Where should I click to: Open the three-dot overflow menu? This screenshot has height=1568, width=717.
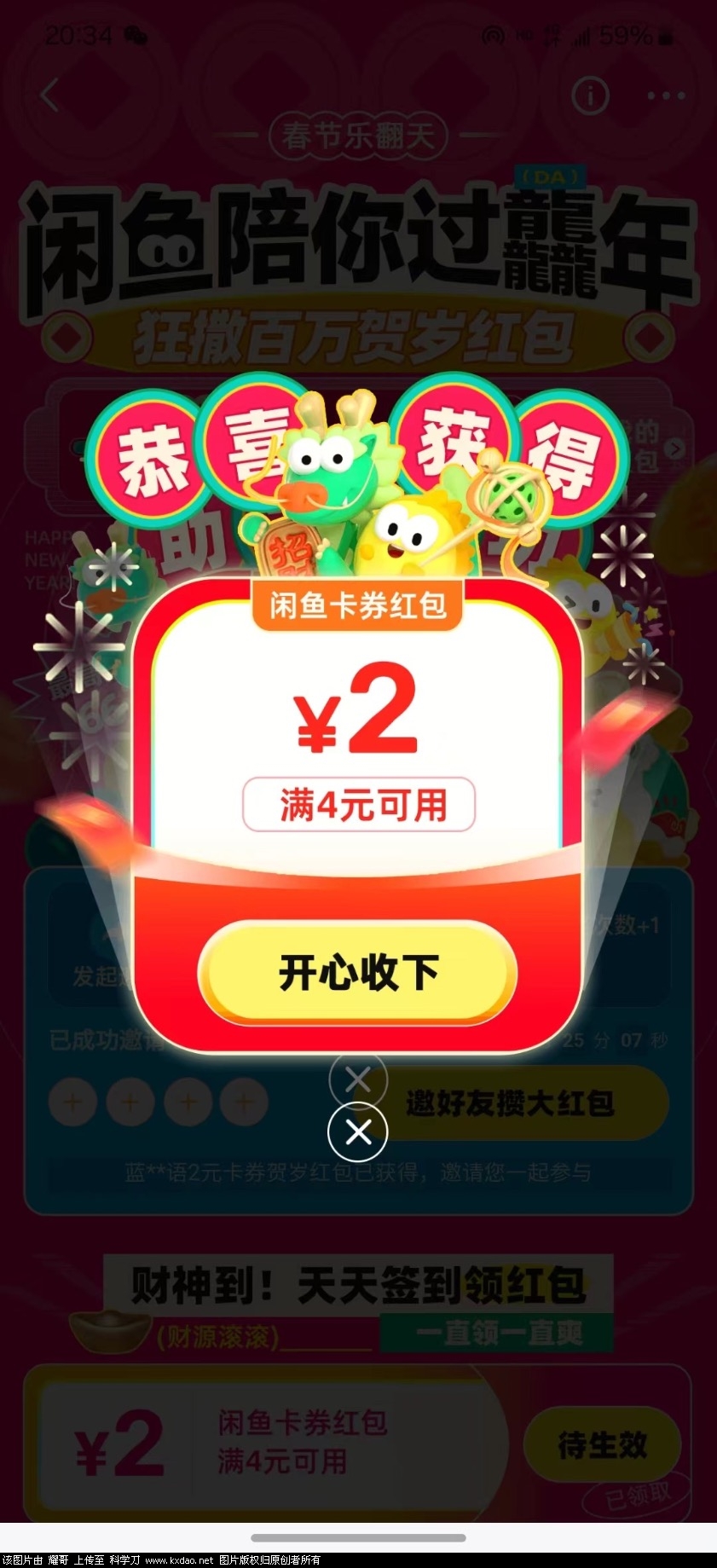point(666,95)
